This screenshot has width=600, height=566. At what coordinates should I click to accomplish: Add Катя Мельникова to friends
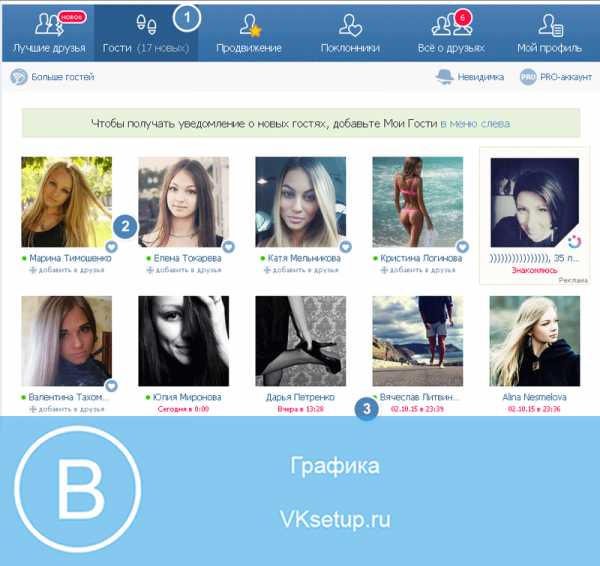pyautogui.click(x=305, y=270)
